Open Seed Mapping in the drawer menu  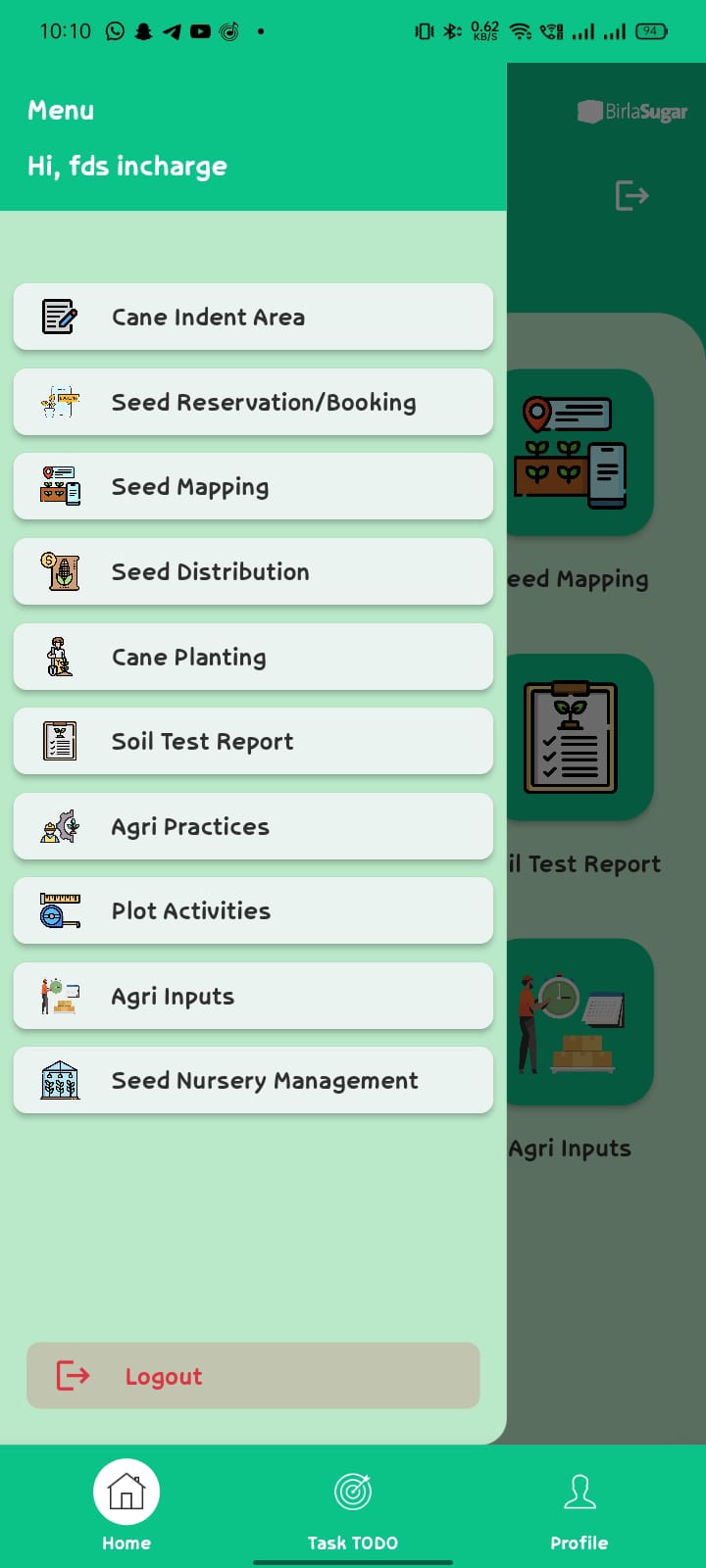[253, 487]
